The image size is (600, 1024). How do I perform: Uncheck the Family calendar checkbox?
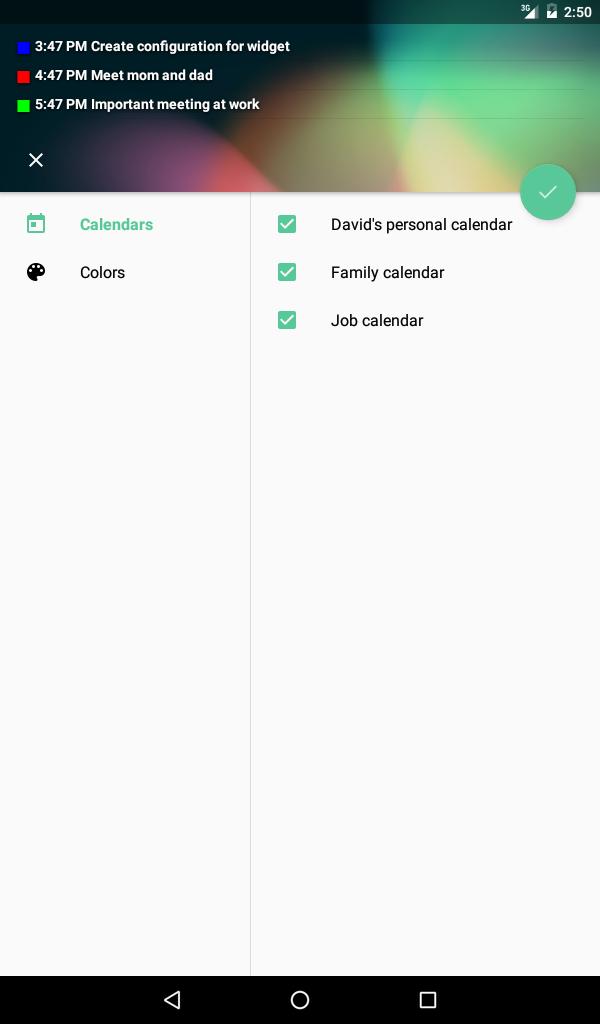pyautogui.click(x=287, y=272)
